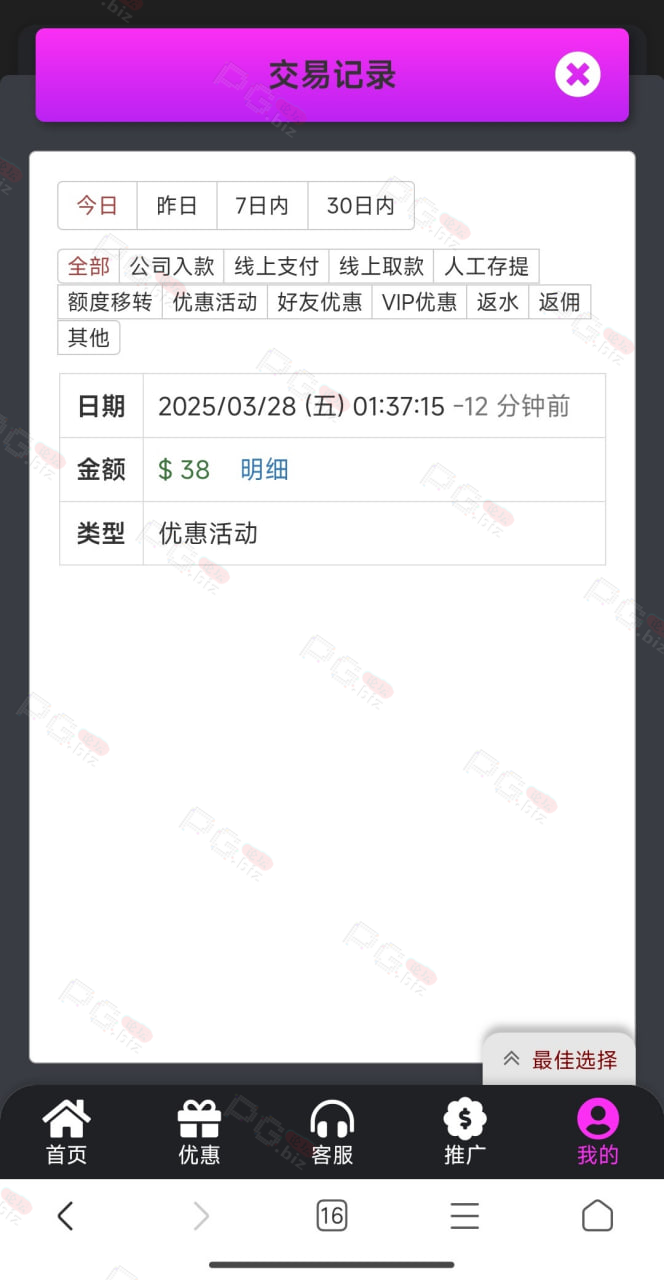Filter records by VIP优惠

419,302
